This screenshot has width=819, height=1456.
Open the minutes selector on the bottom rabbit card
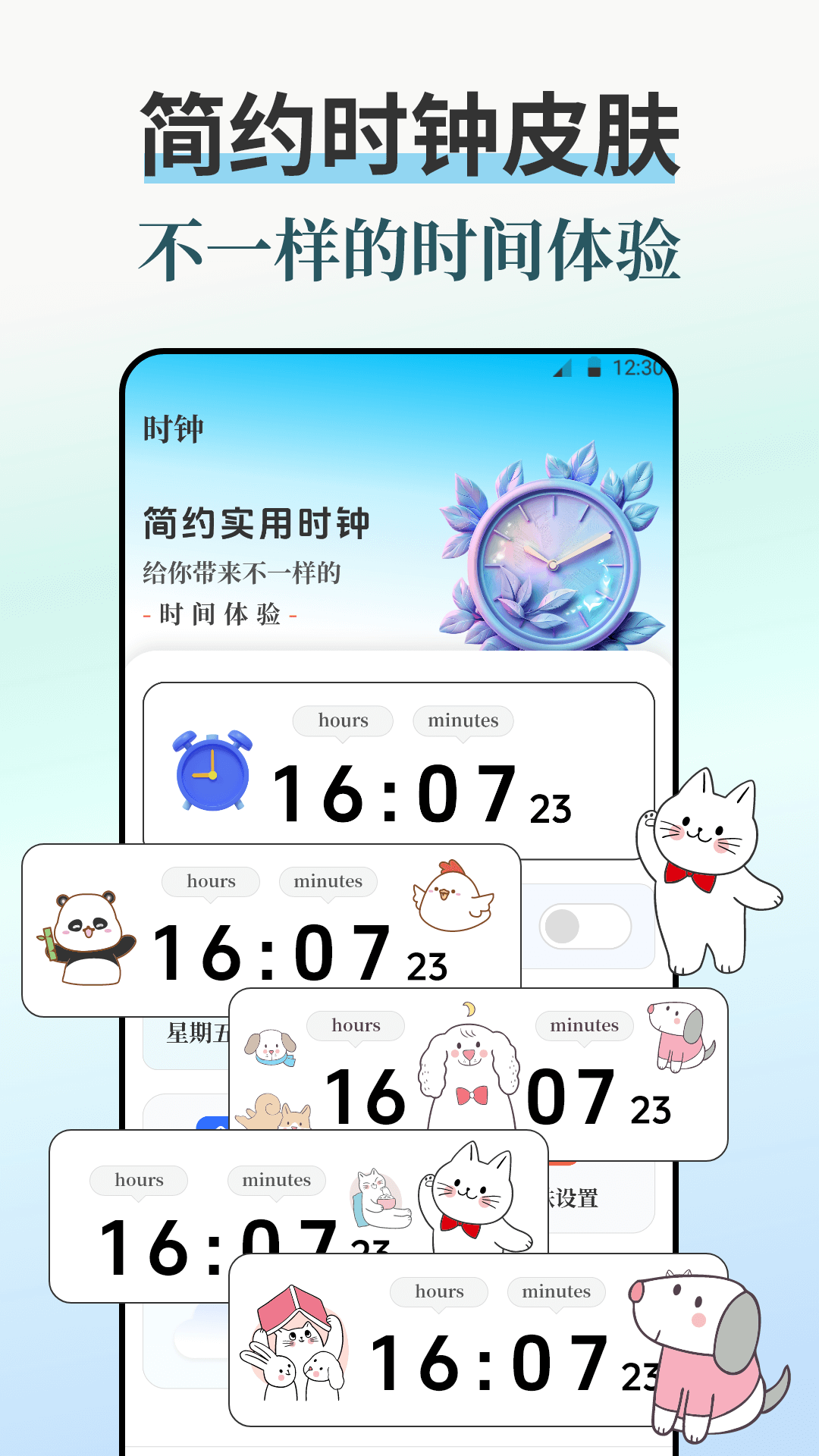(x=556, y=1292)
